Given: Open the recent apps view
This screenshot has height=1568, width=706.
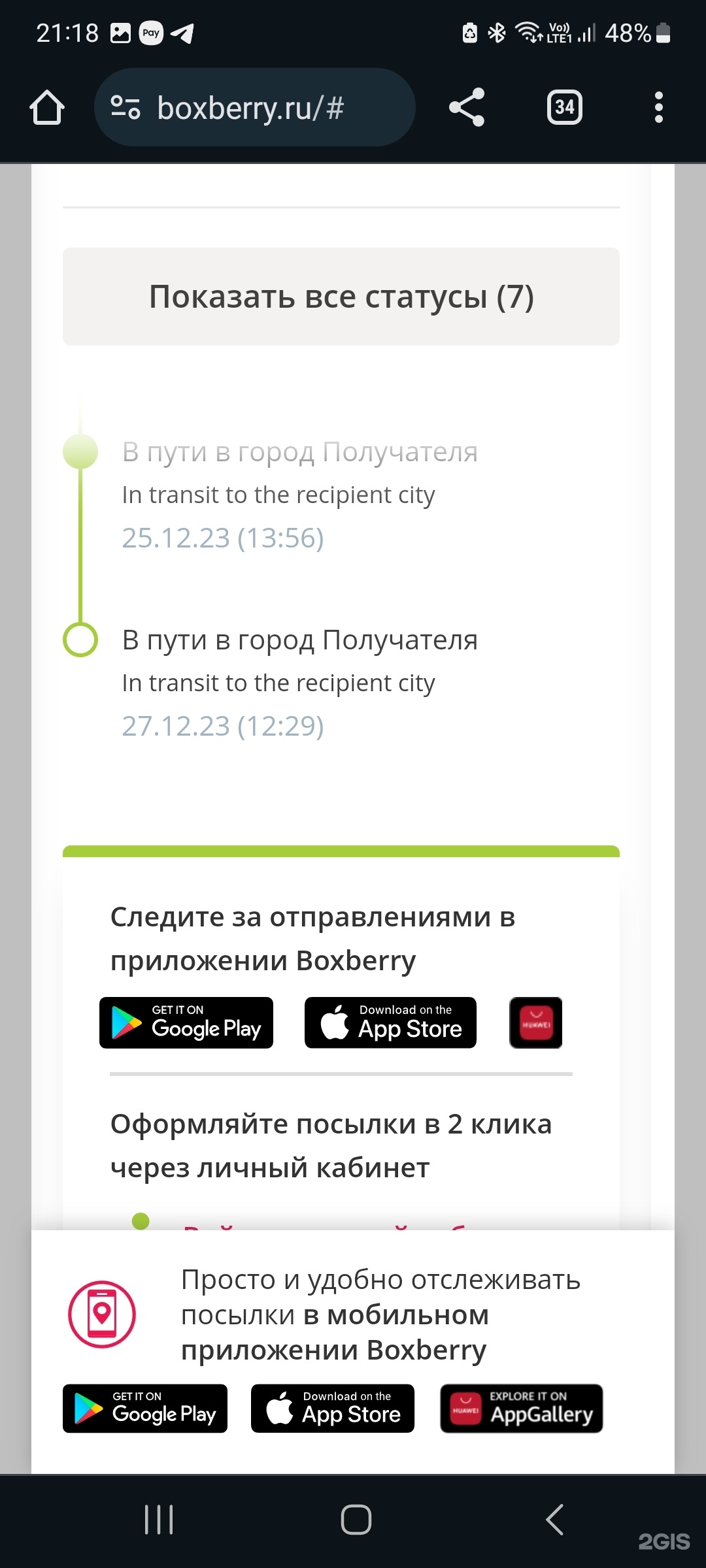Looking at the screenshot, I should pyautogui.click(x=159, y=1519).
